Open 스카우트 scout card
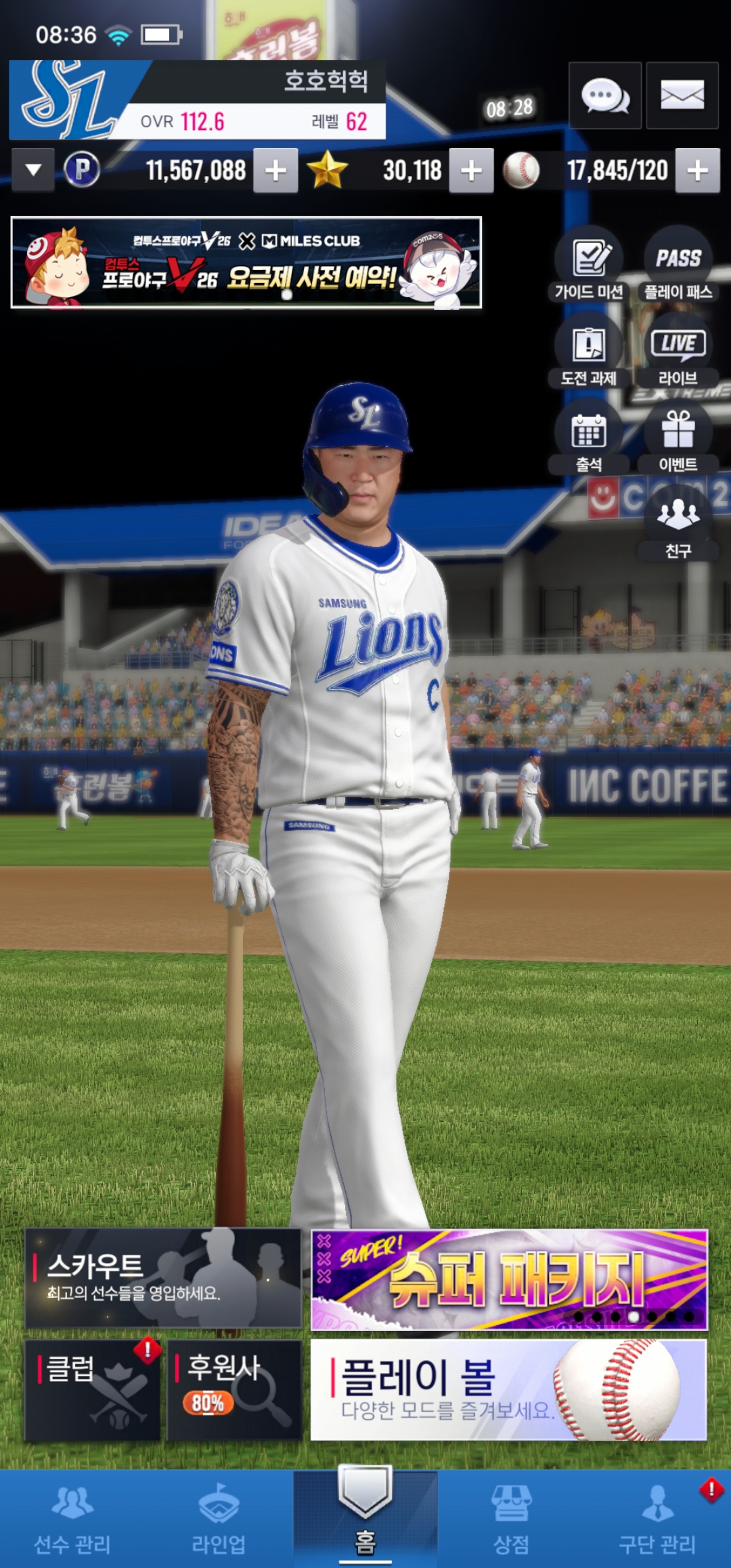This screenshot has height=1568, width=731. 163,1278
